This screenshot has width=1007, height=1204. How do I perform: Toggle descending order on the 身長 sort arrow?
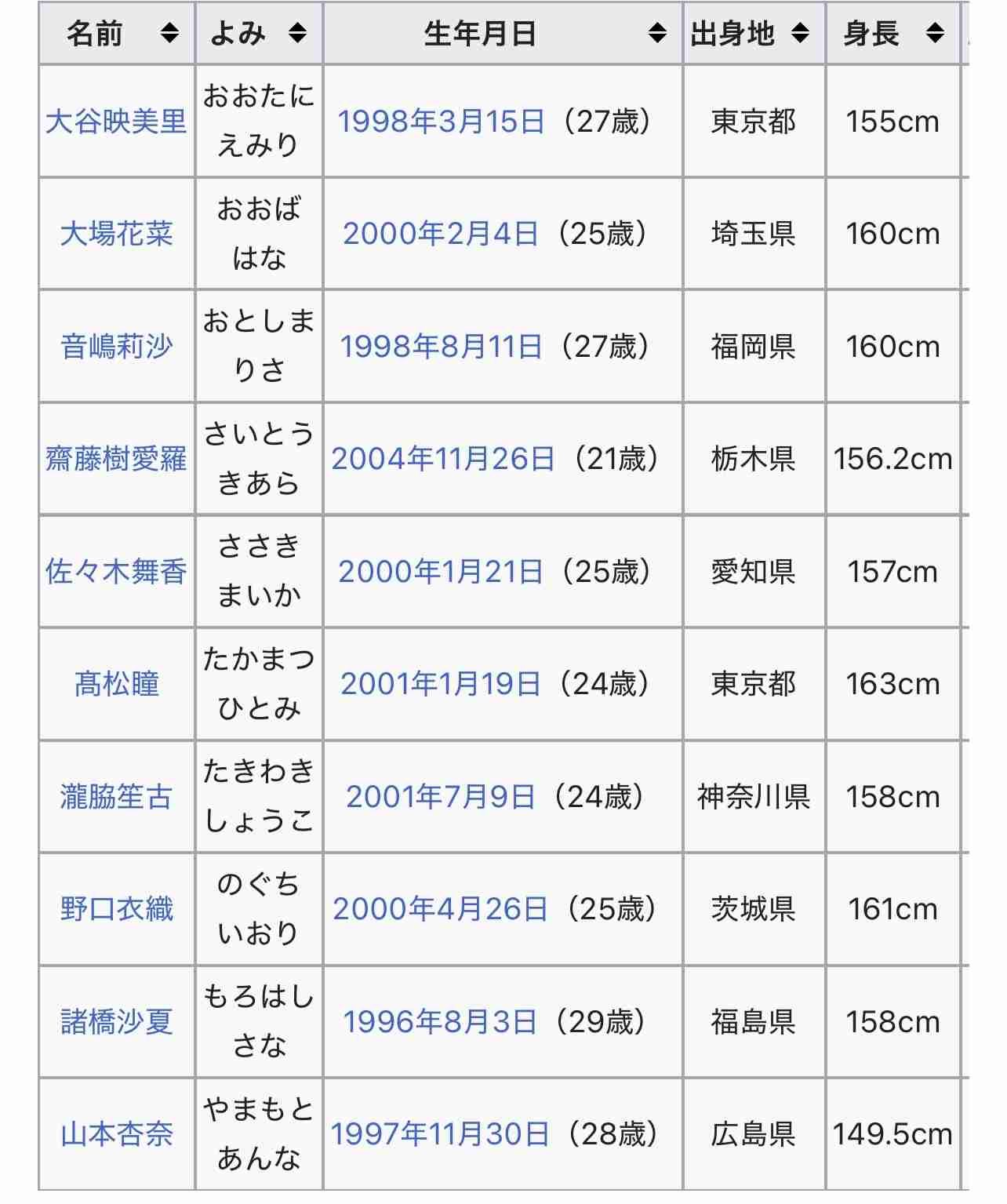(x=933, y=32)
